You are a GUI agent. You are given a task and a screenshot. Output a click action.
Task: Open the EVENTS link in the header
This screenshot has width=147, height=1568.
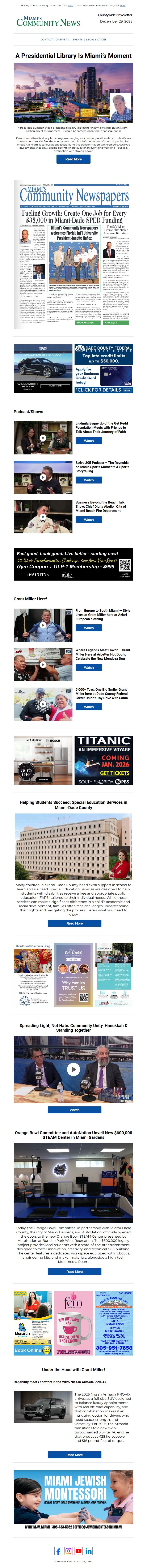tap(77, 40)
